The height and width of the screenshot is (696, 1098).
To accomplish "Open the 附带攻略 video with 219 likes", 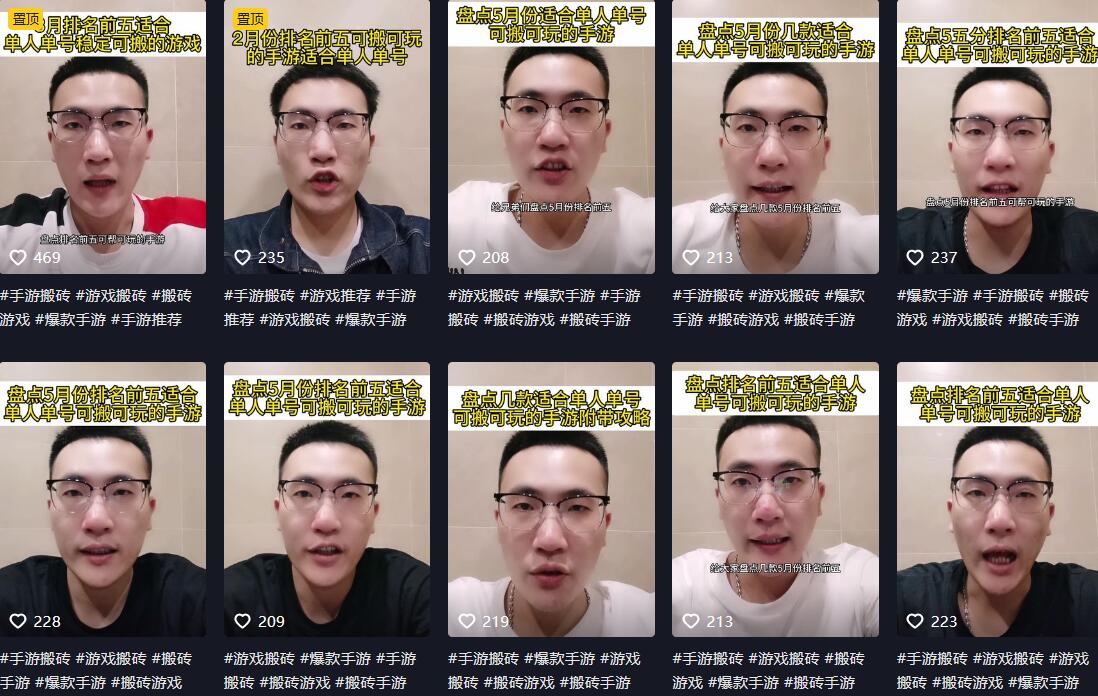I will click(x=551, y=500).
